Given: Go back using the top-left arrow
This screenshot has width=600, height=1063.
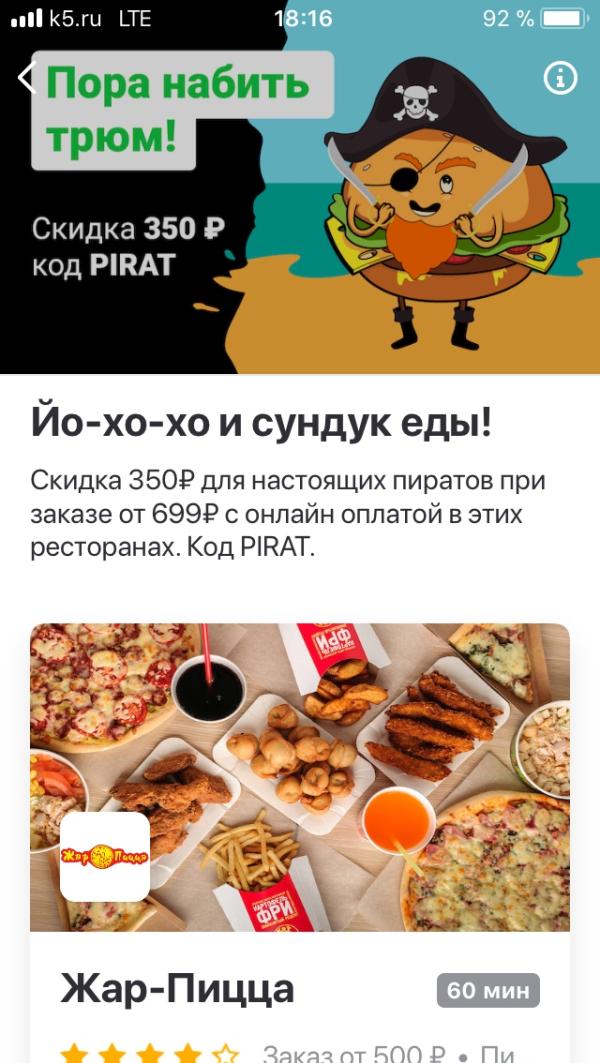Looking at the screenshot, I should pos(26,78).
